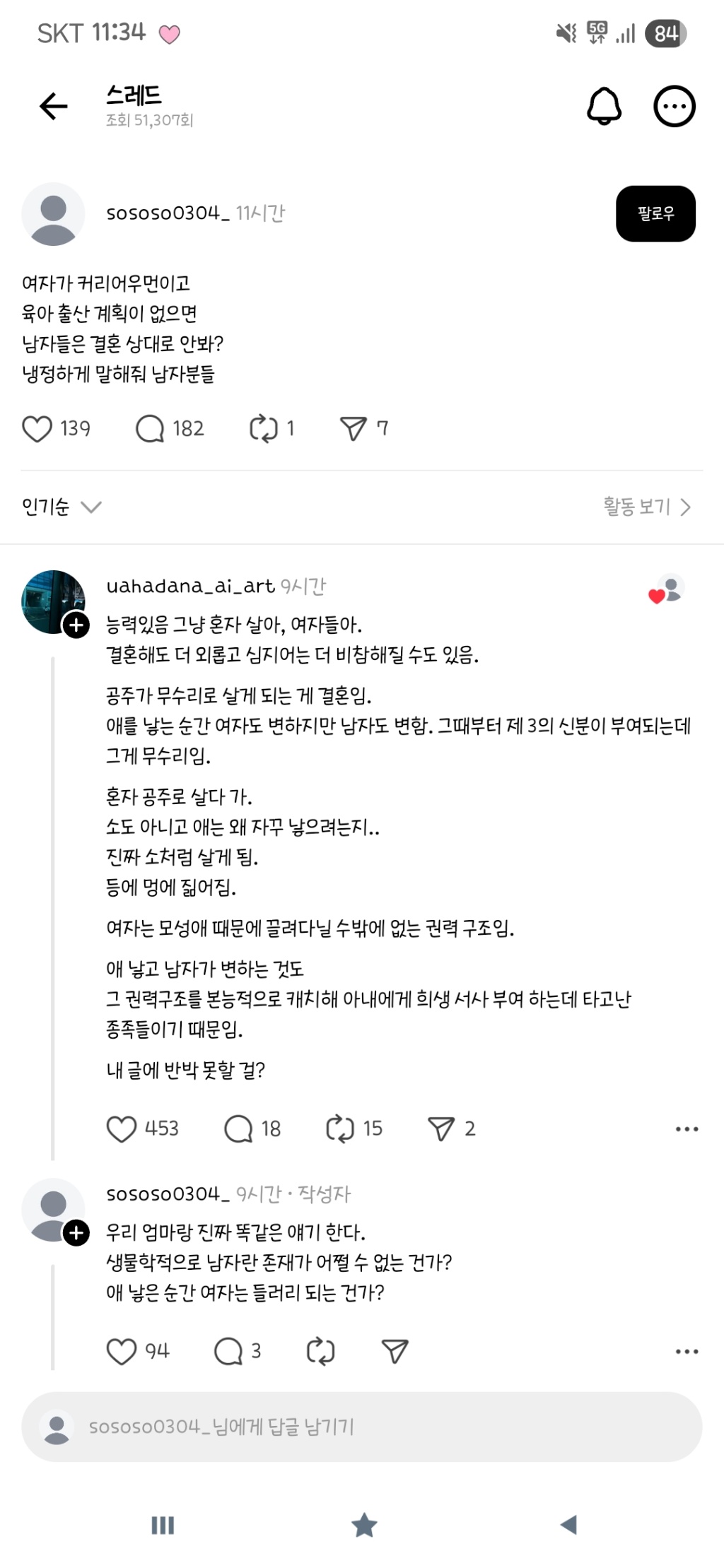Share the original post via send icon
Image resolution: width=724 pixels, height=1568 pixels.
pyautogui.click(x=354, y=429)
